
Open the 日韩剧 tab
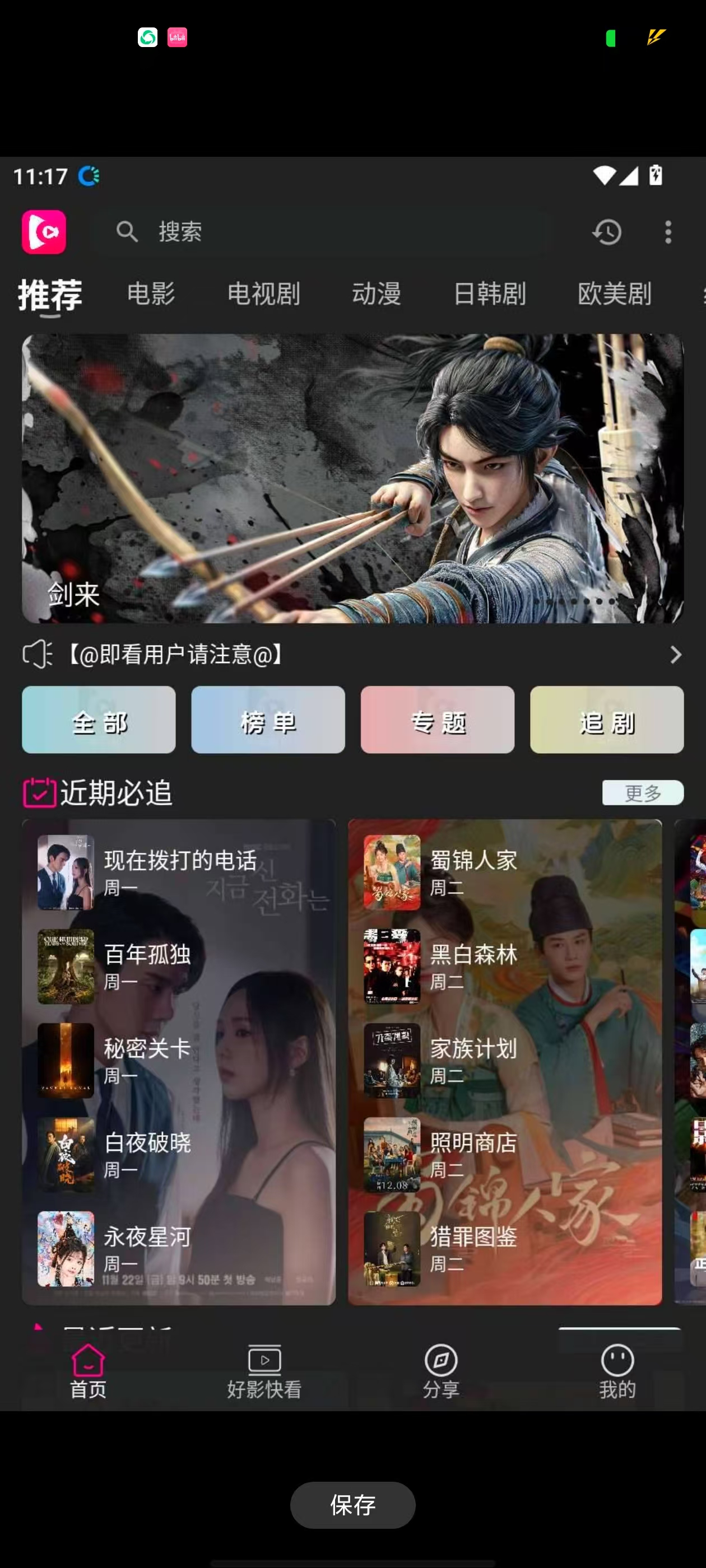(489, 294)
